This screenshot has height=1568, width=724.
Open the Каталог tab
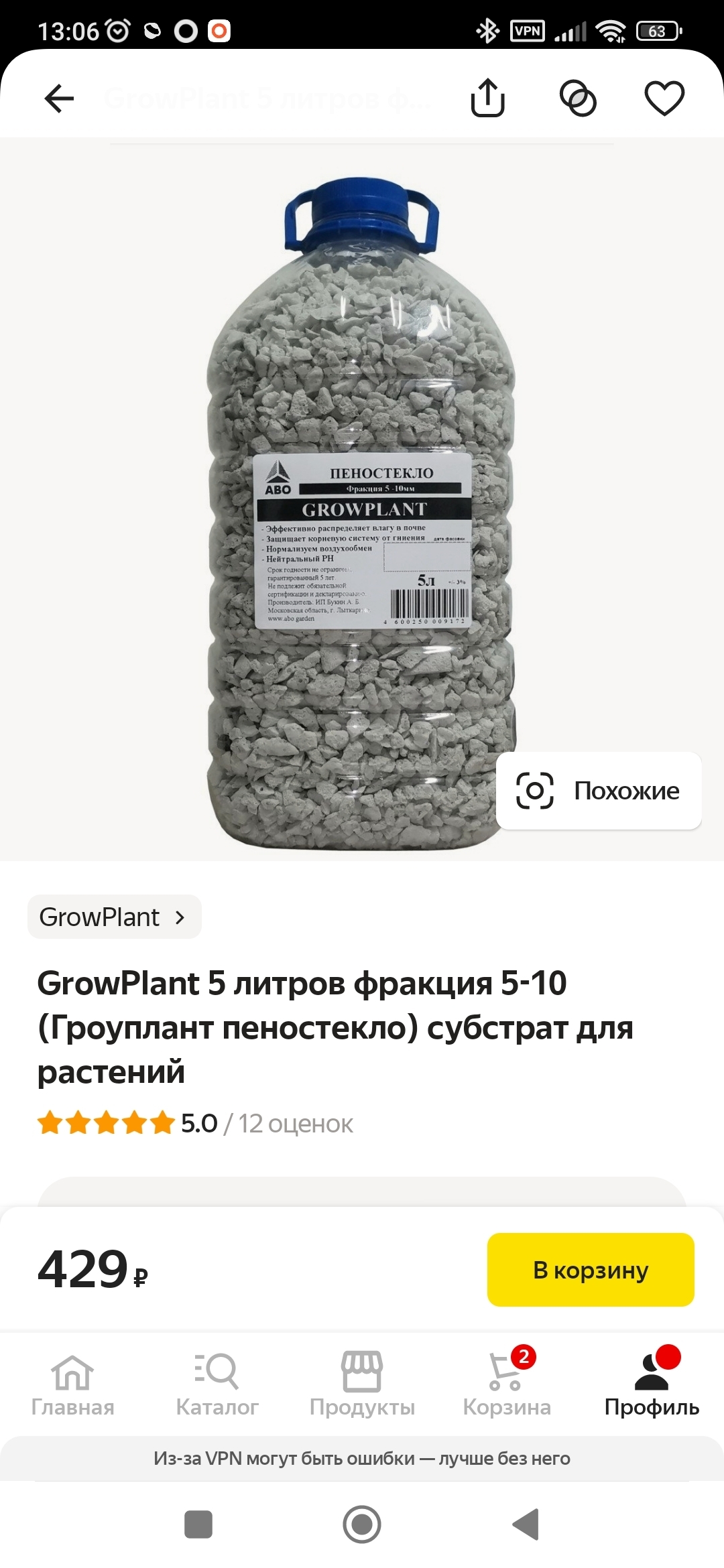[217, 1385]
